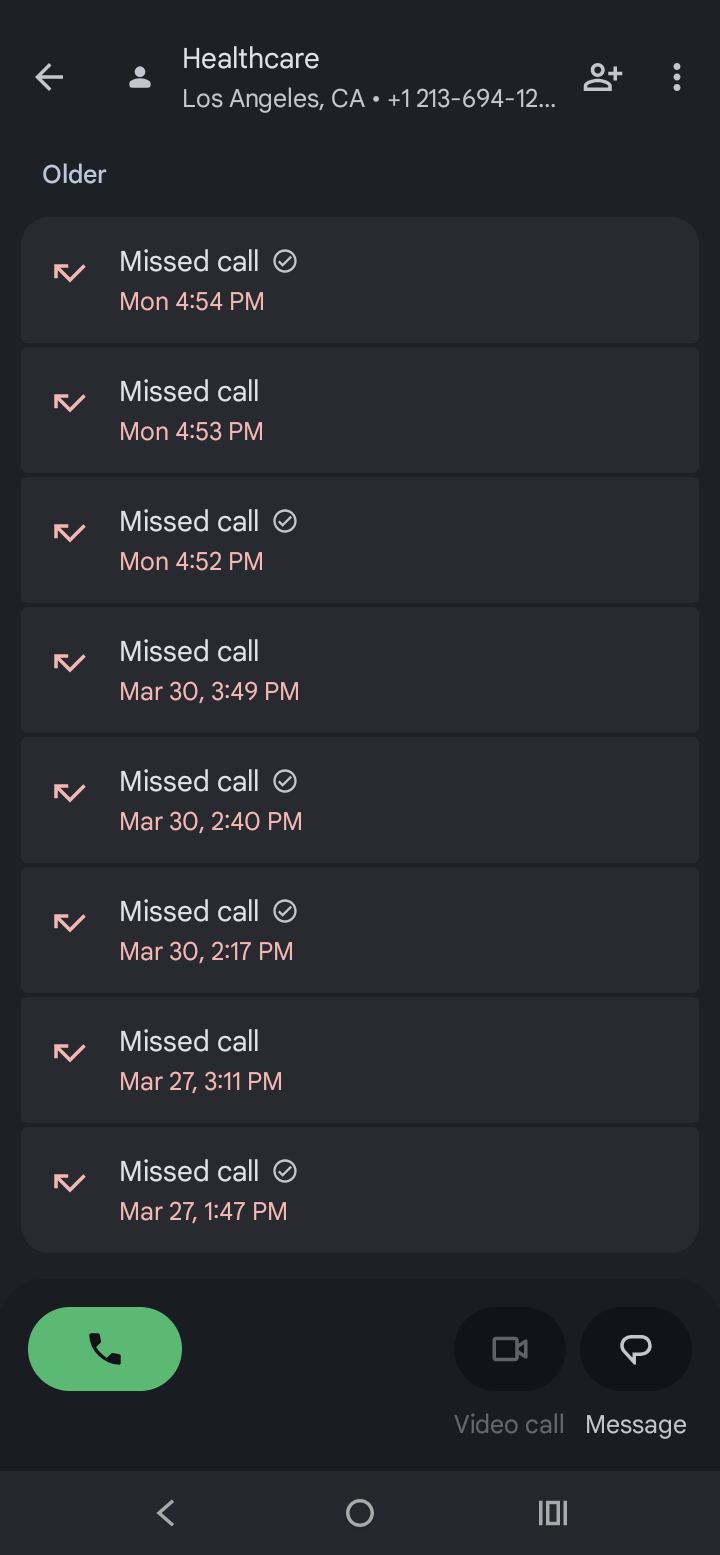Screen dimensions: 720x1555
Task: Tap the verified badge on Mar 27, 1:47 PM call
Action: click(x=284, y=1171)
